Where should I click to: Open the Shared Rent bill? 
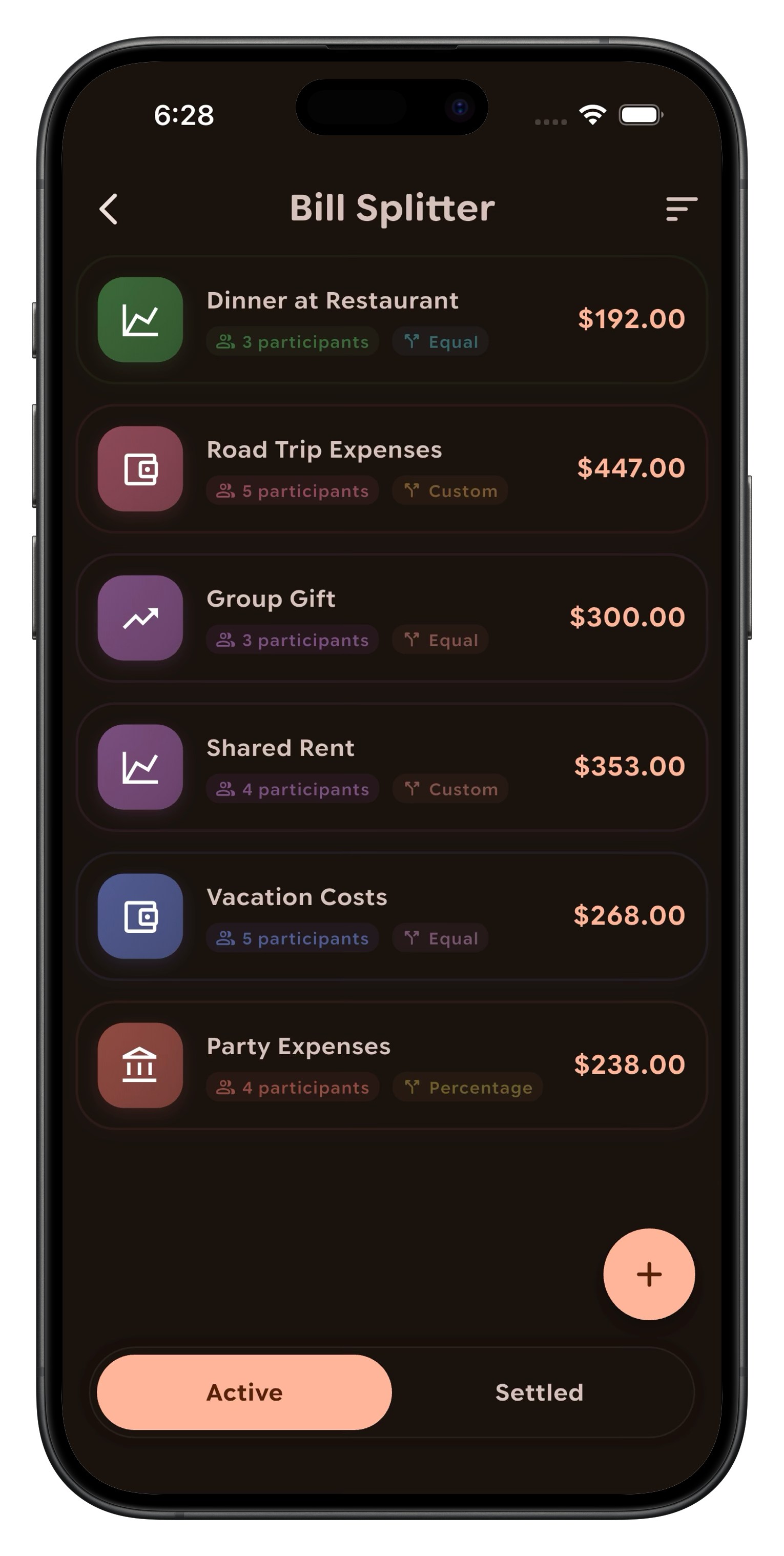pyautogui.click(x=391, y=767)
